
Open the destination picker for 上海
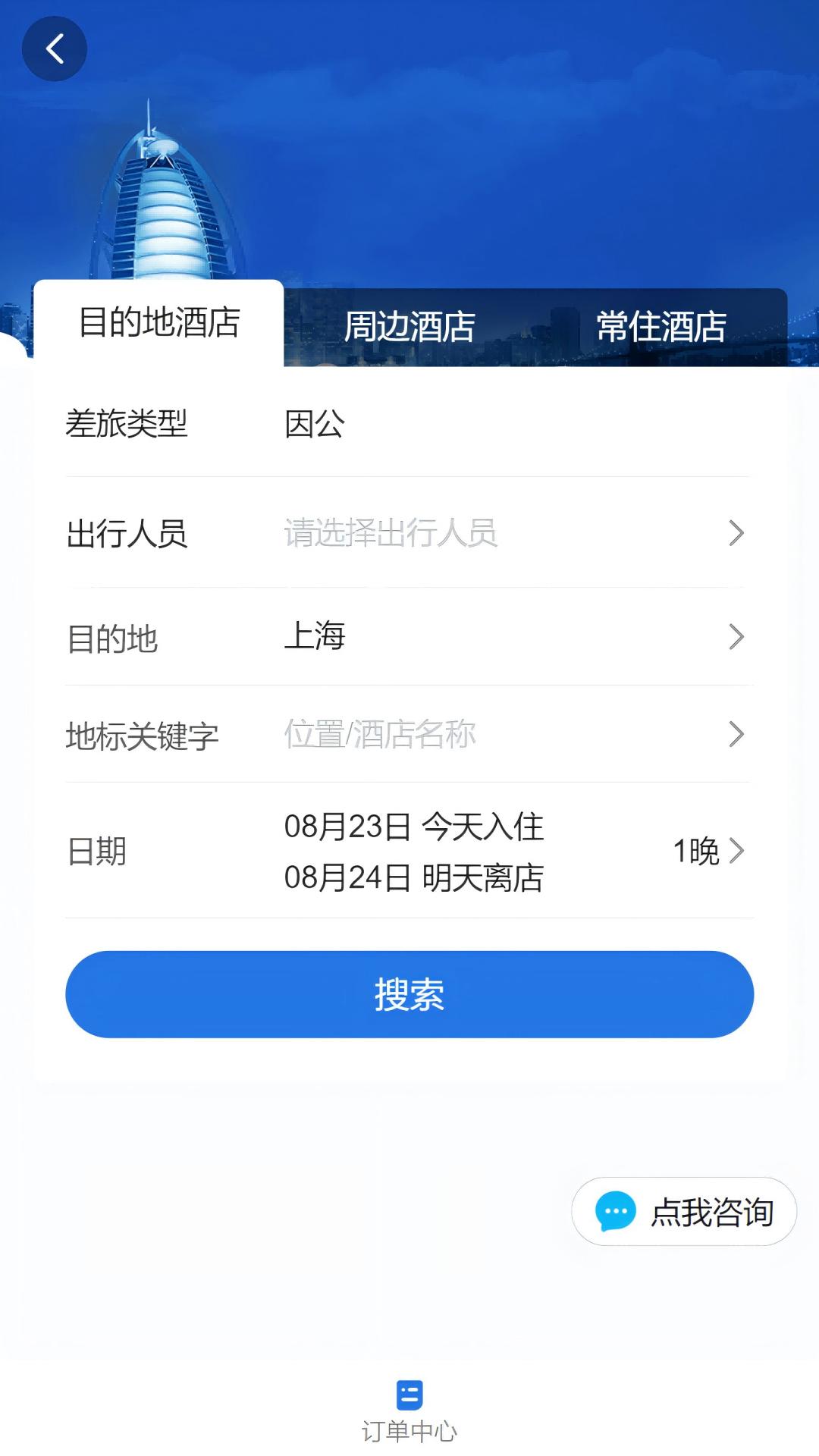pyautogui.click(x=314, y=637)
